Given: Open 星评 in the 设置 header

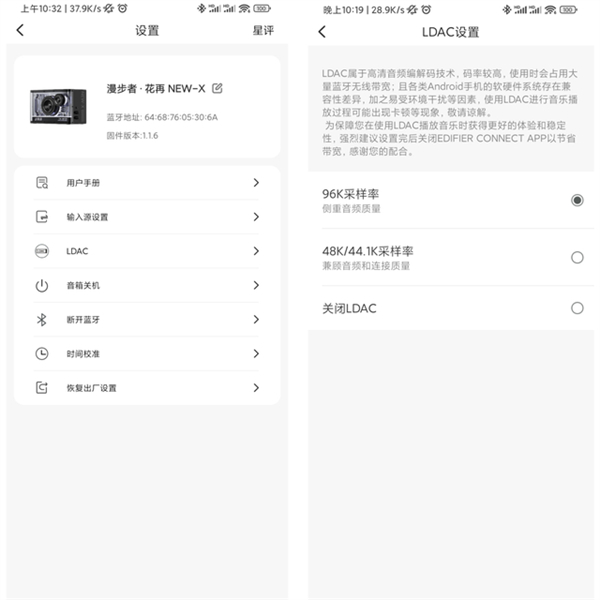Looking at the screenshot, I should coord(263,31).
